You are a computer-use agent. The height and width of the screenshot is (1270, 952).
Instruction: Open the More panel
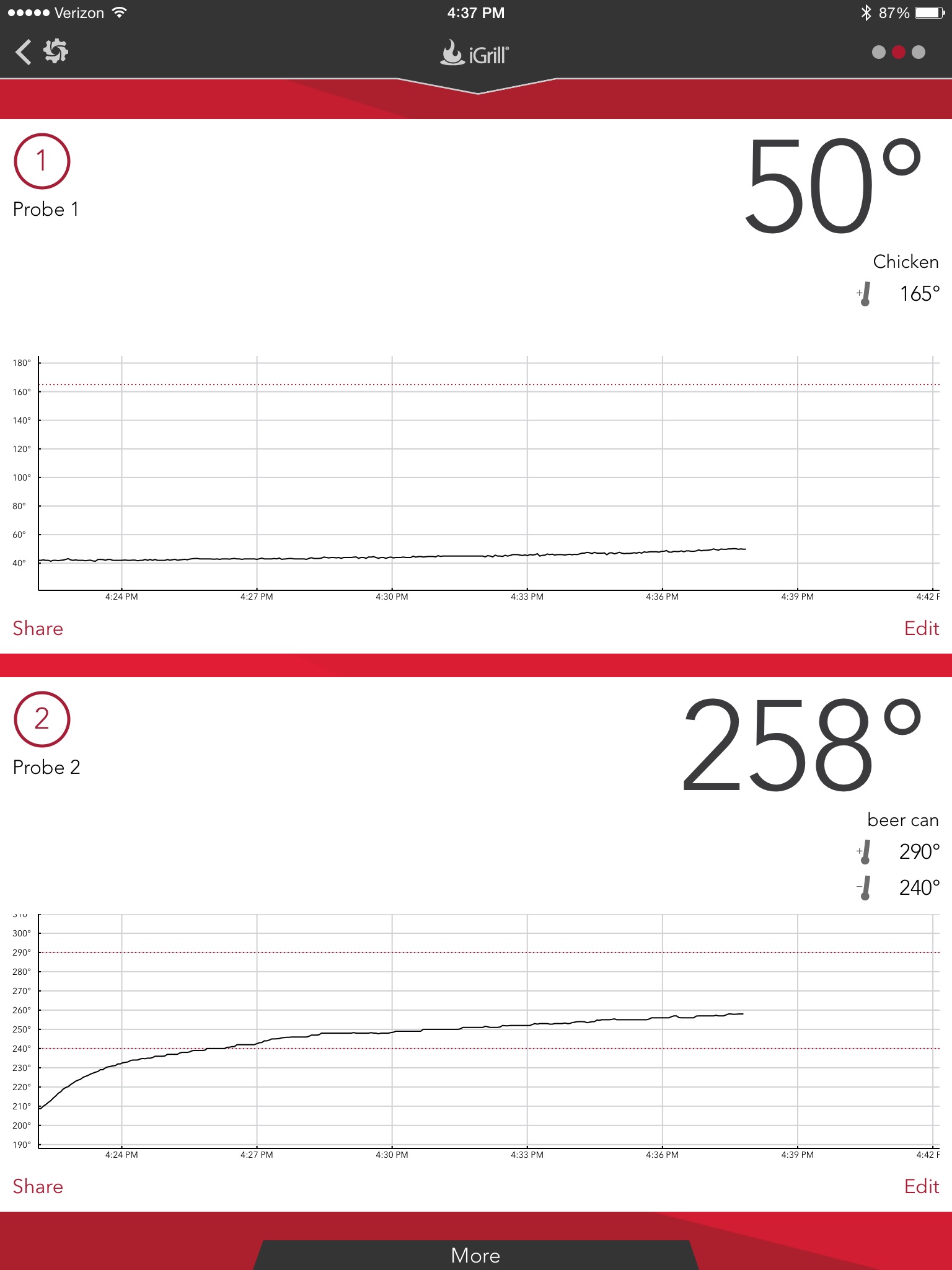tap(475, 1254)
